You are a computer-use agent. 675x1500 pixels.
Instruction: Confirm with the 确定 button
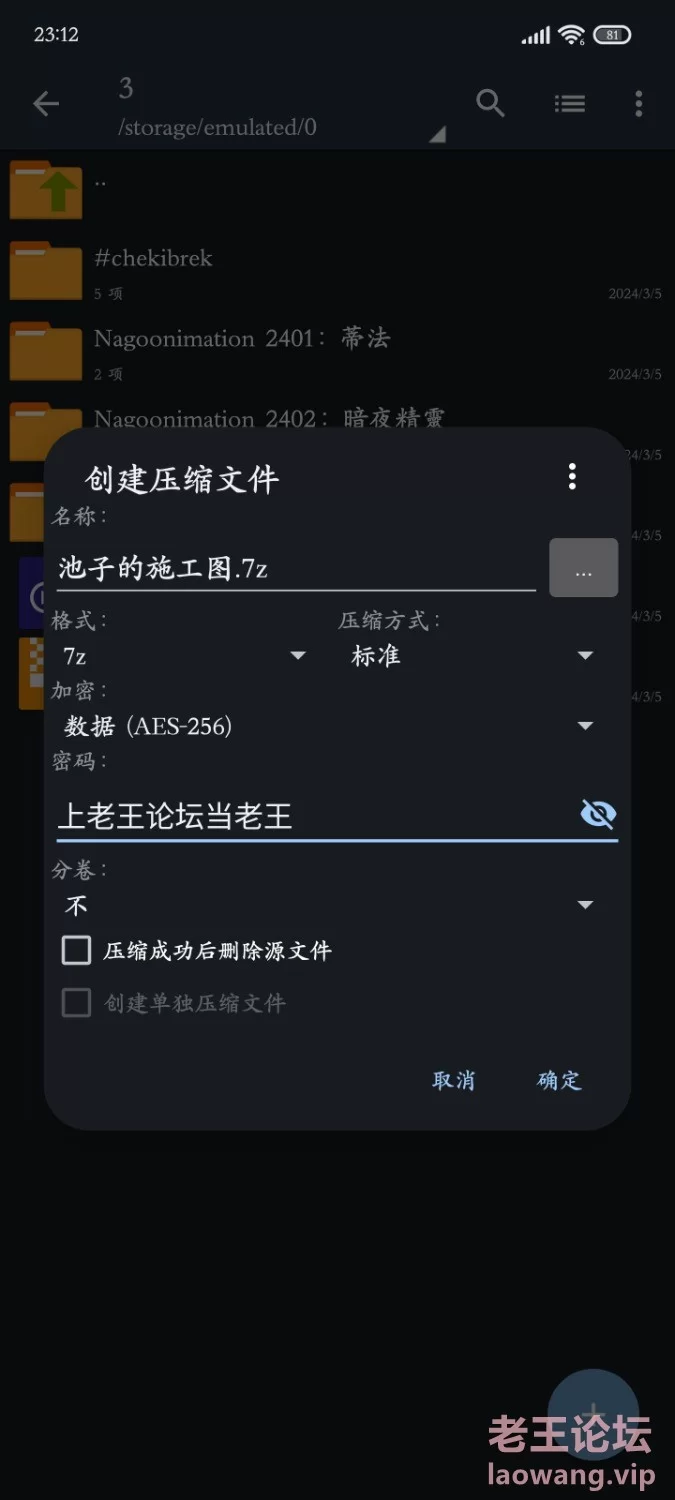[x=559, y=1080]
